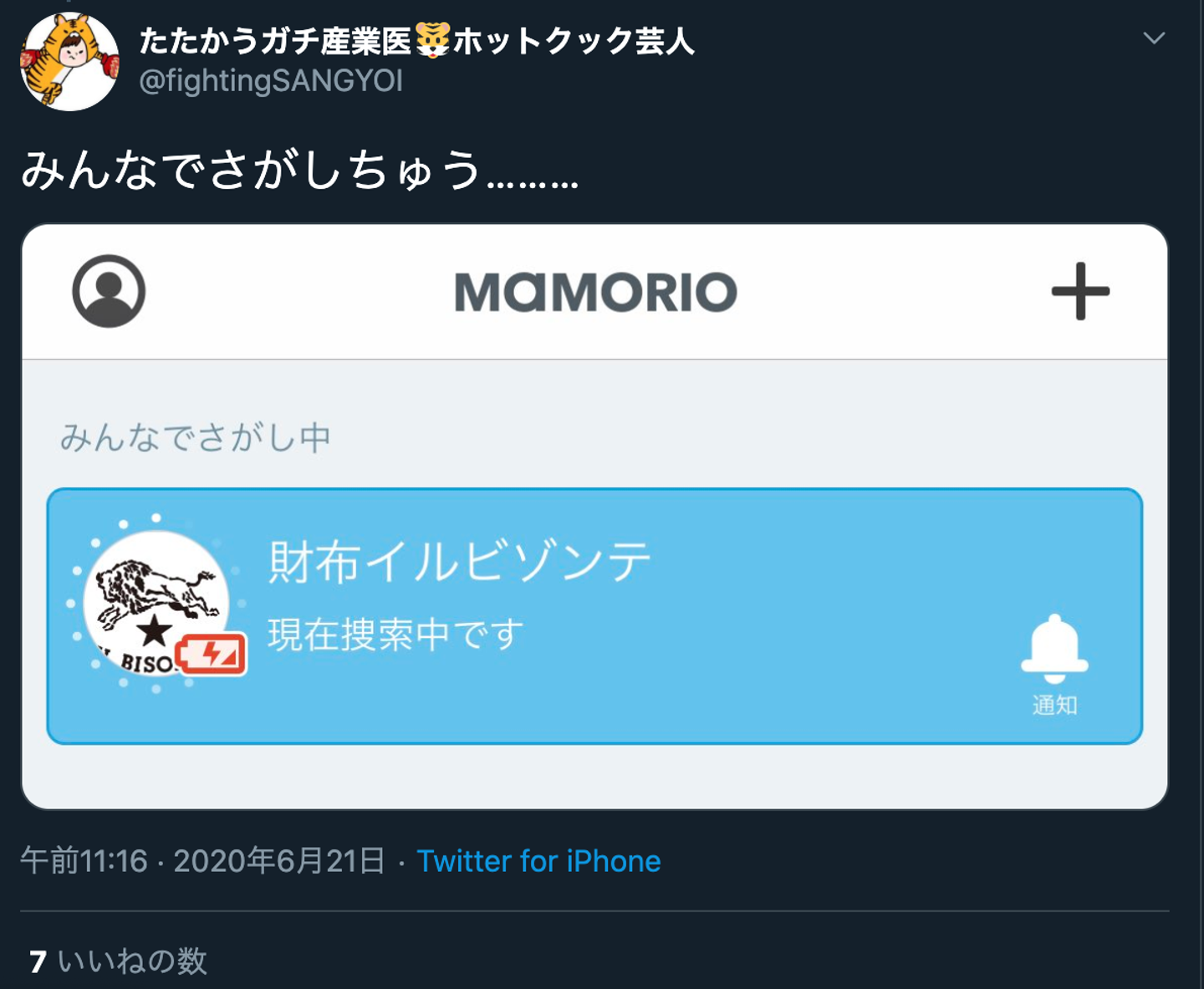Open the author's profile avatar

(69, 62)
